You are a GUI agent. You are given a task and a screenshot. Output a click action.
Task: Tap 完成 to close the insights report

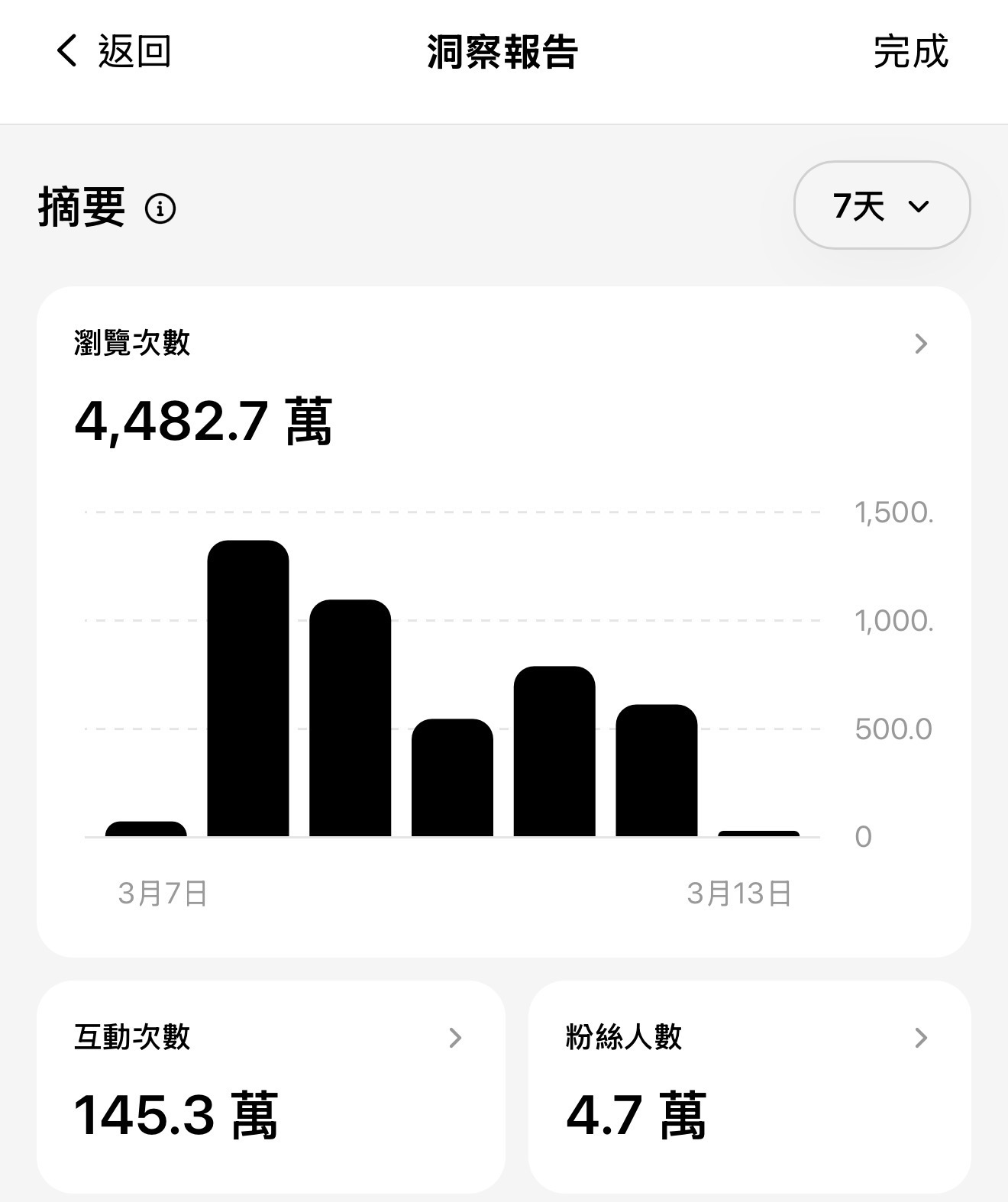coord(910,52)
